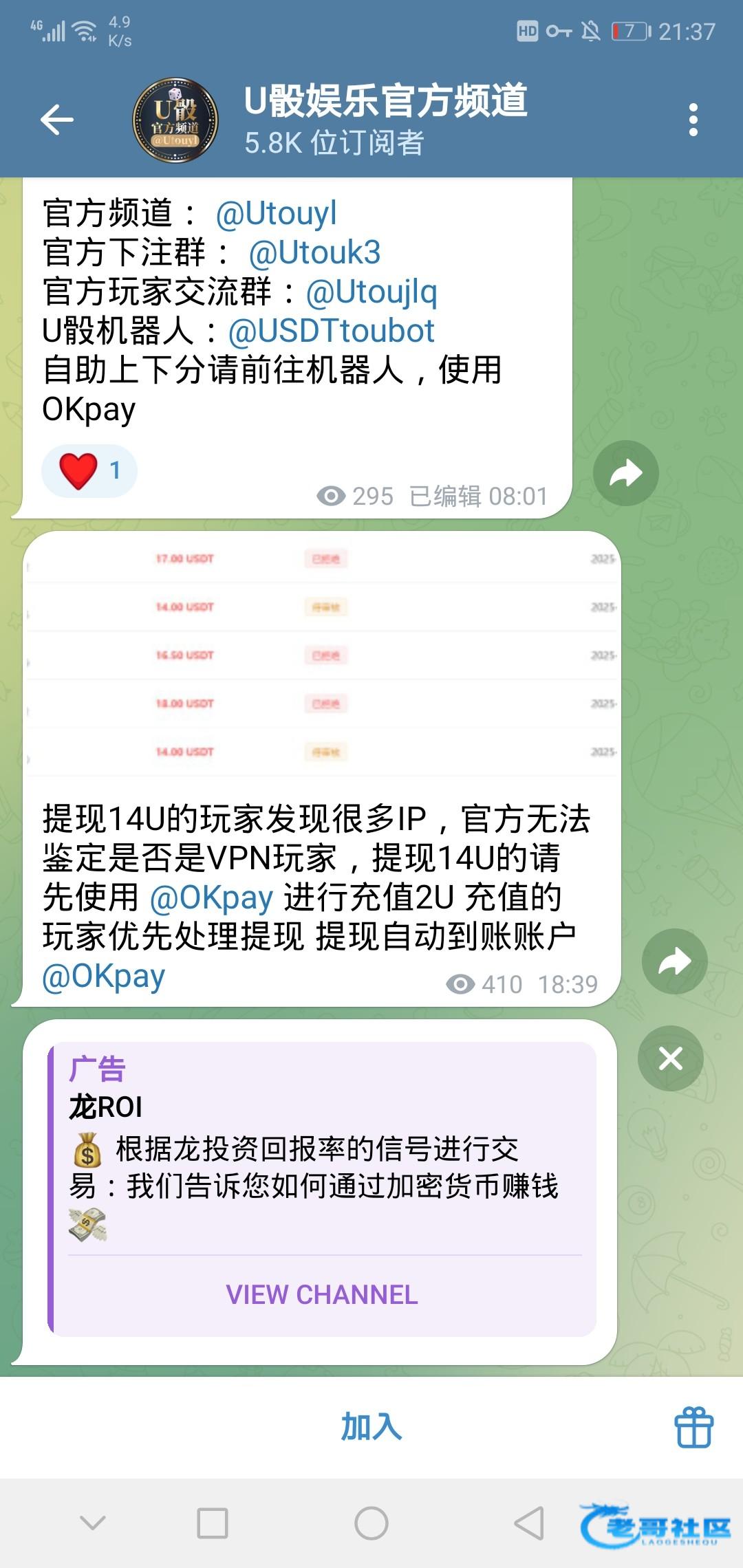Image resolution: width=743 pixels, height=1568 pixels.
Task: Open the @Utoujlq player group link
Action: pos(371,292)
